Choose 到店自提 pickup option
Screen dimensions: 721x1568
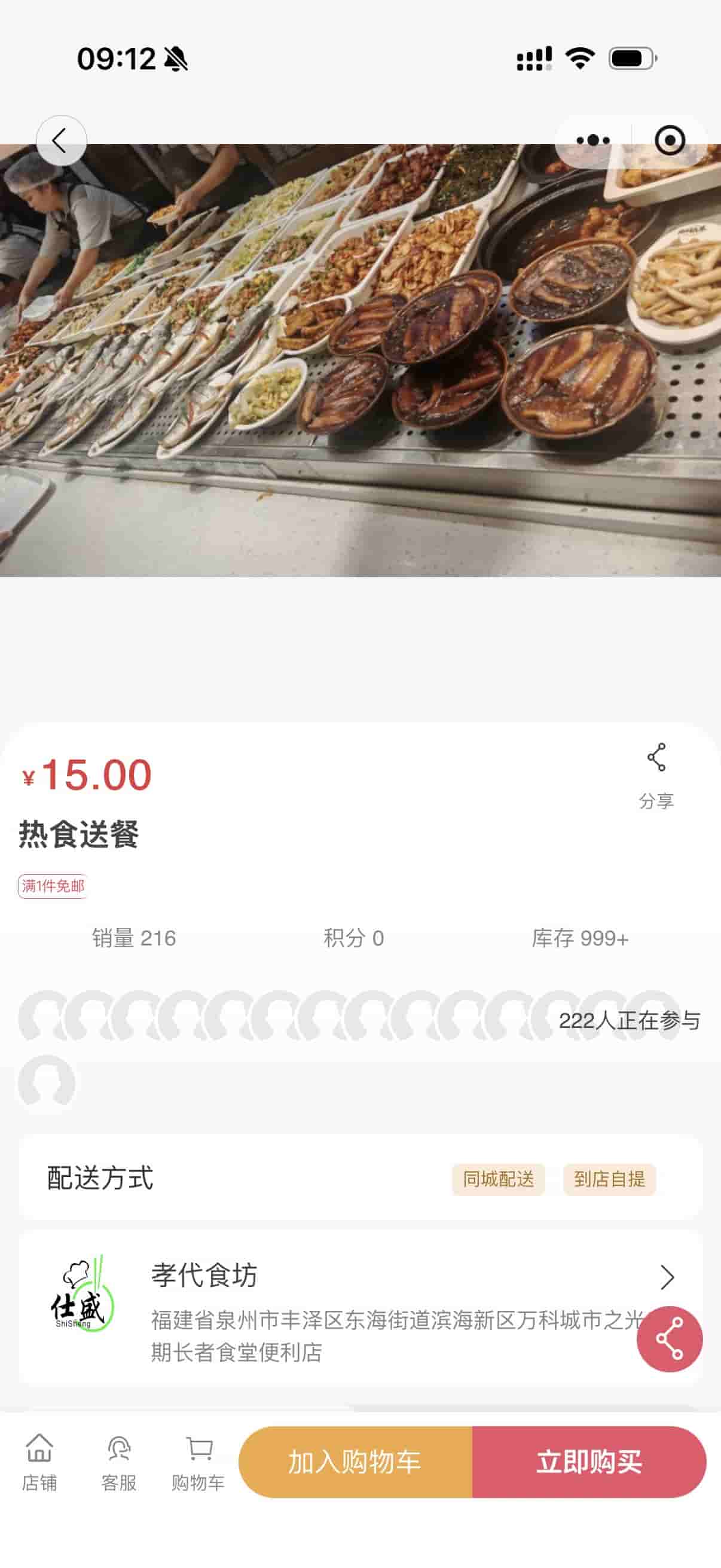[x=609, y=1180]
